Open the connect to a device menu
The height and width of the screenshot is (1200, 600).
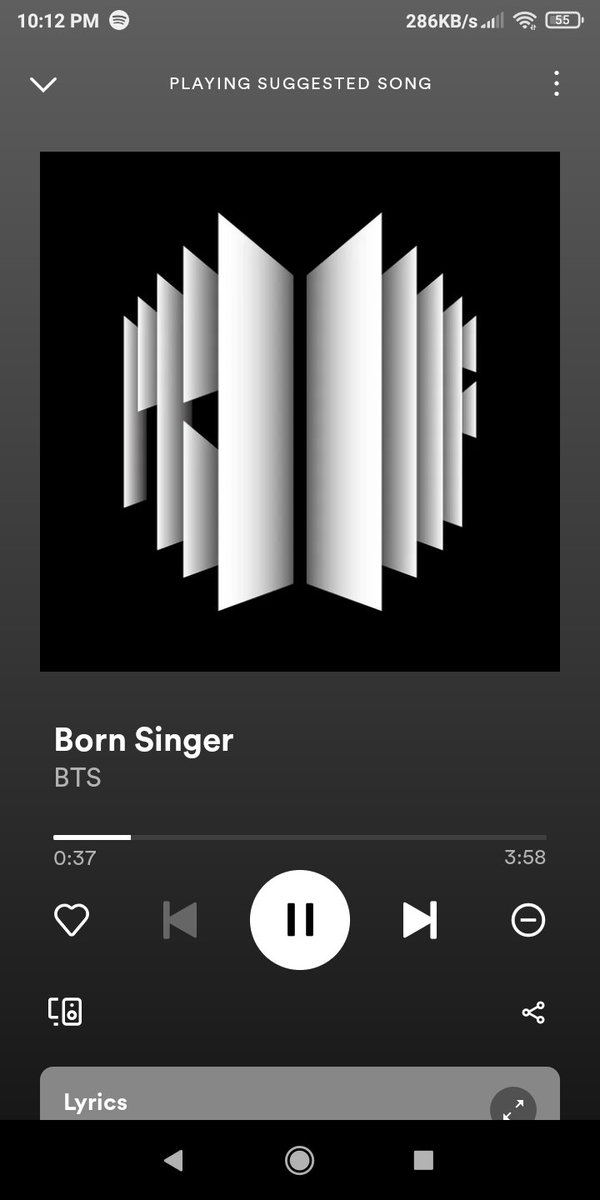click(x=66, y=1012)
